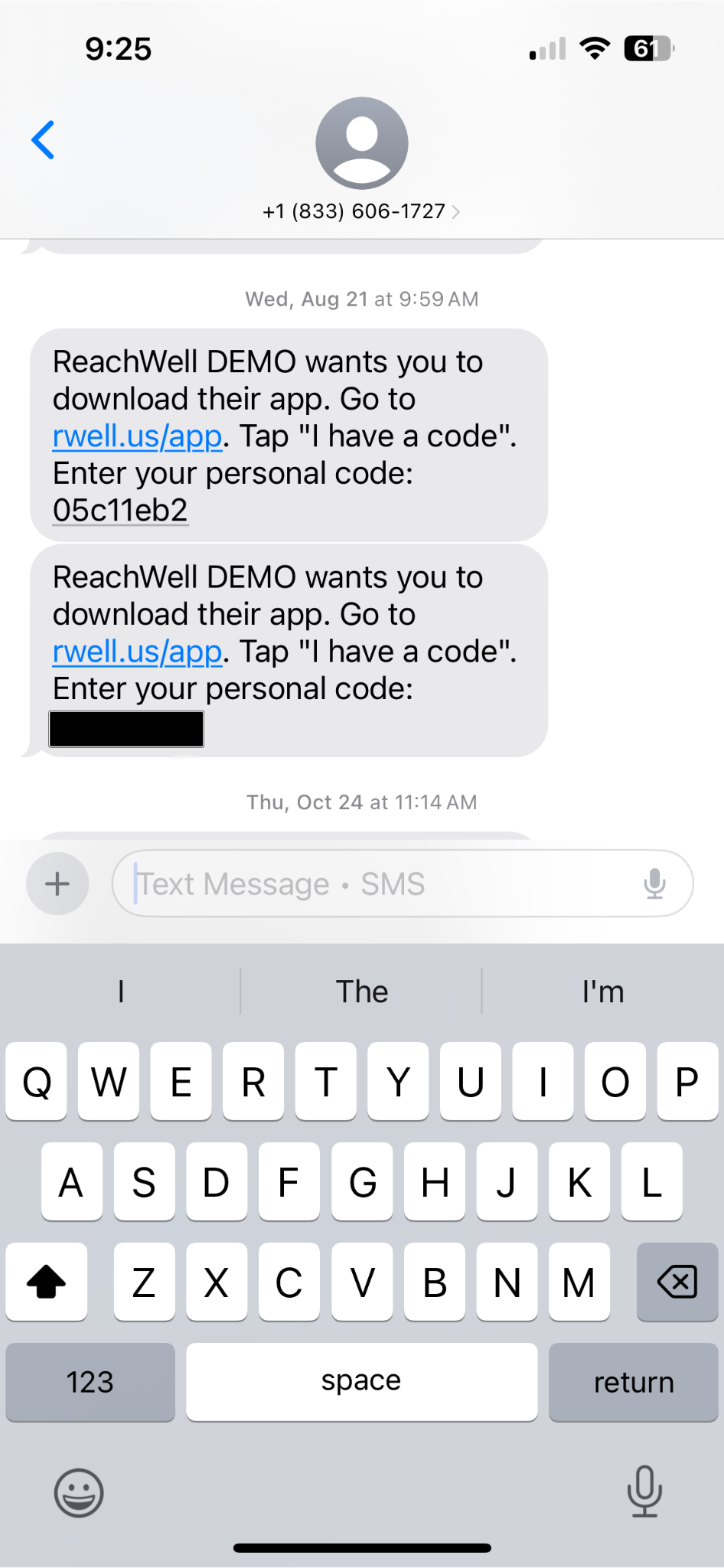This screenshot has height=1568, width=724.
Task: Switch keyboard to 123 numbers layout
Action: coord(90,1382)
